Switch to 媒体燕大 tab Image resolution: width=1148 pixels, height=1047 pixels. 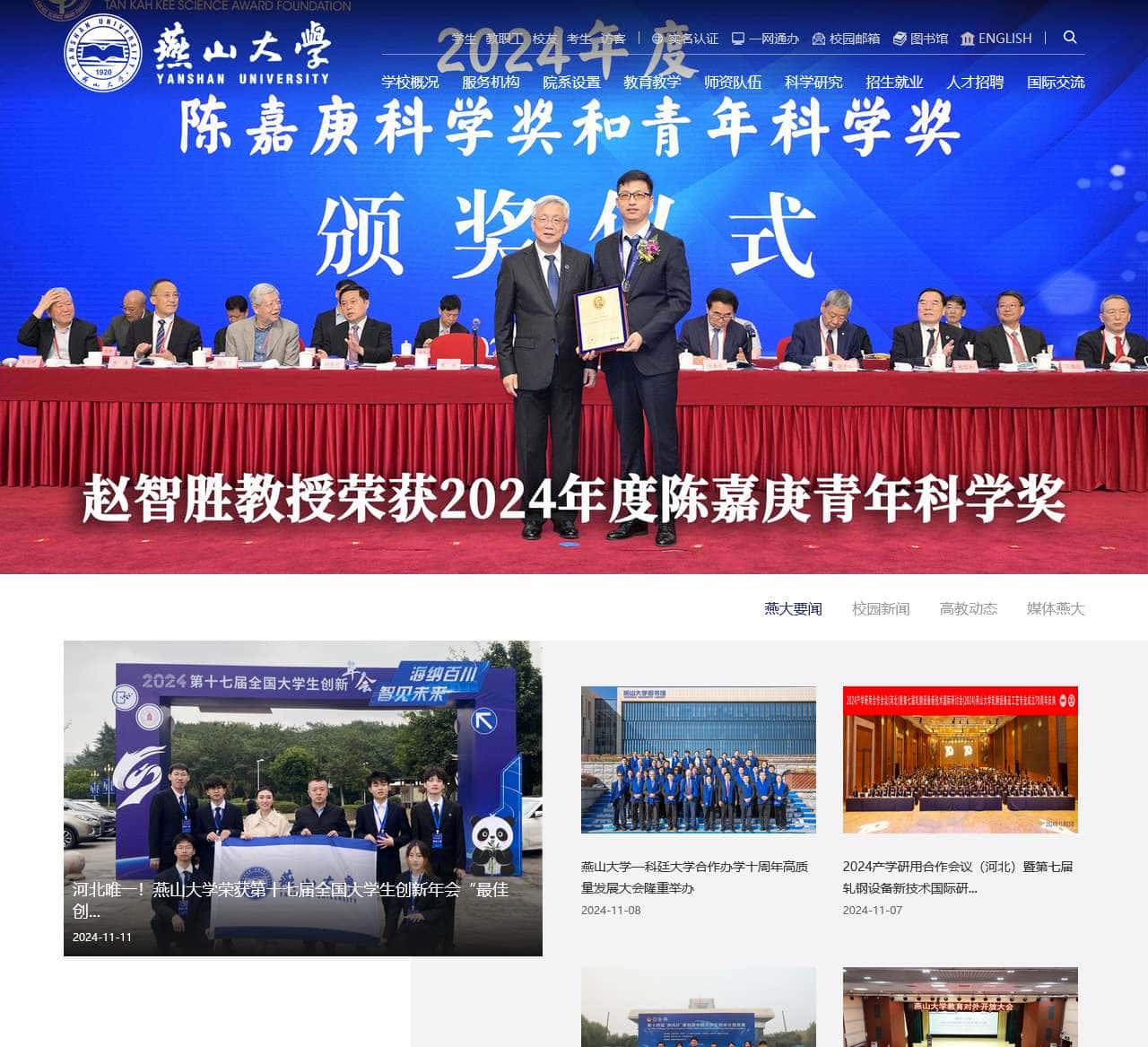coord(1055,608)
